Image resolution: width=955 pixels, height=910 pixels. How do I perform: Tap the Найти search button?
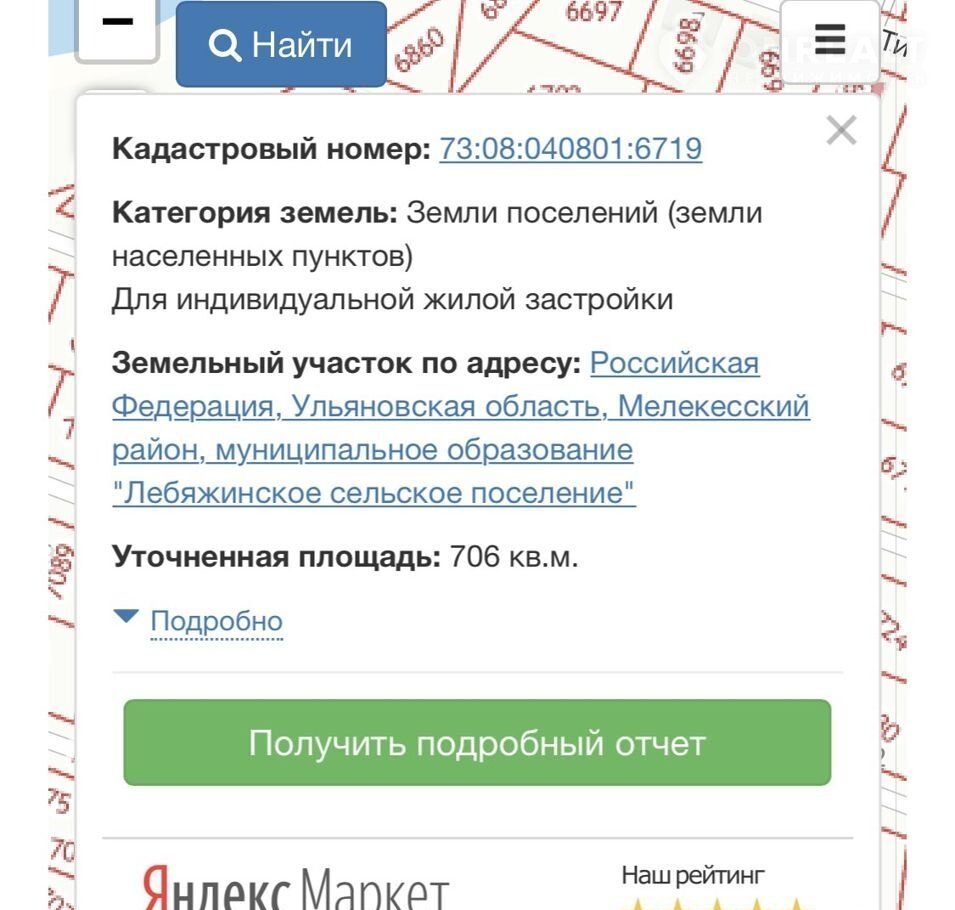coord(281,44)
